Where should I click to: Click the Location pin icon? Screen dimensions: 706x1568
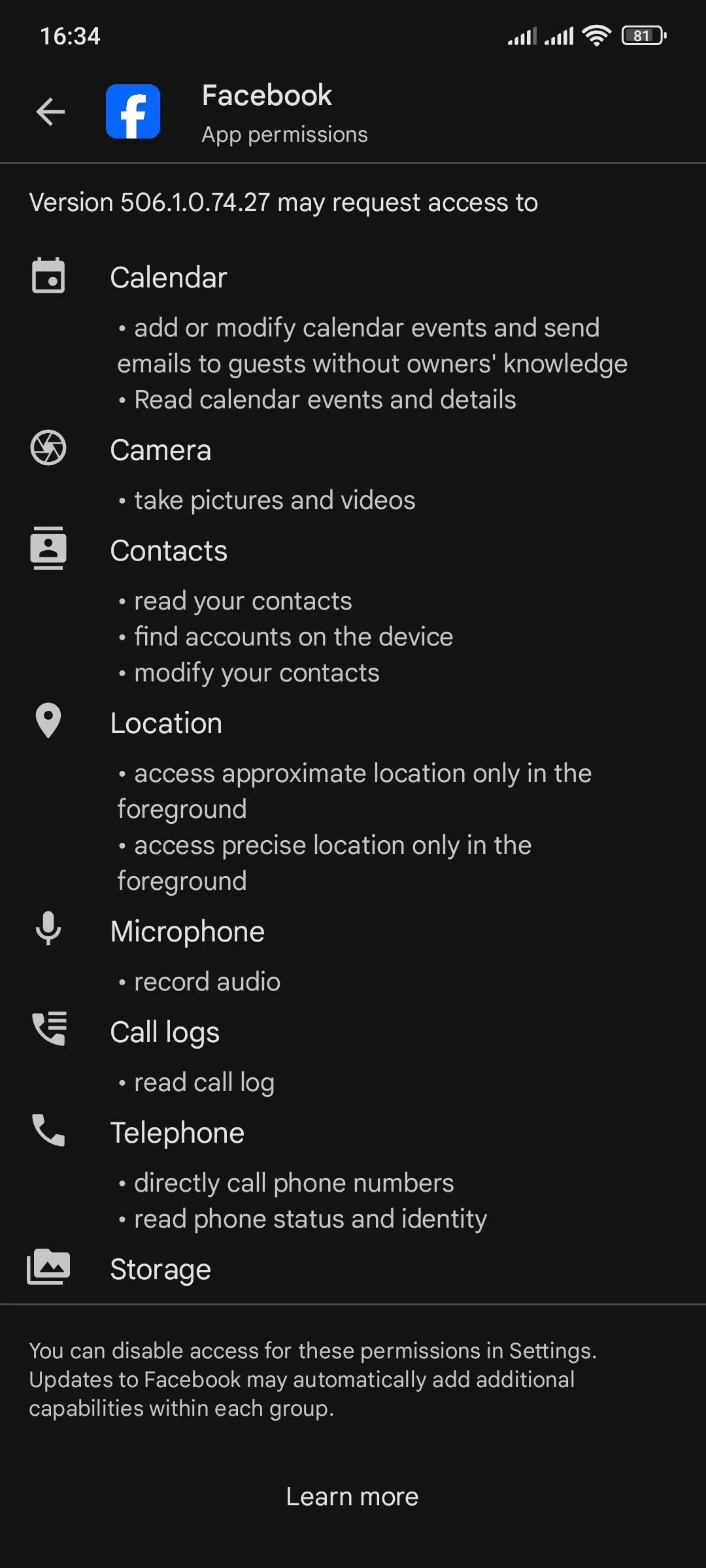click(x=48, y=721)
